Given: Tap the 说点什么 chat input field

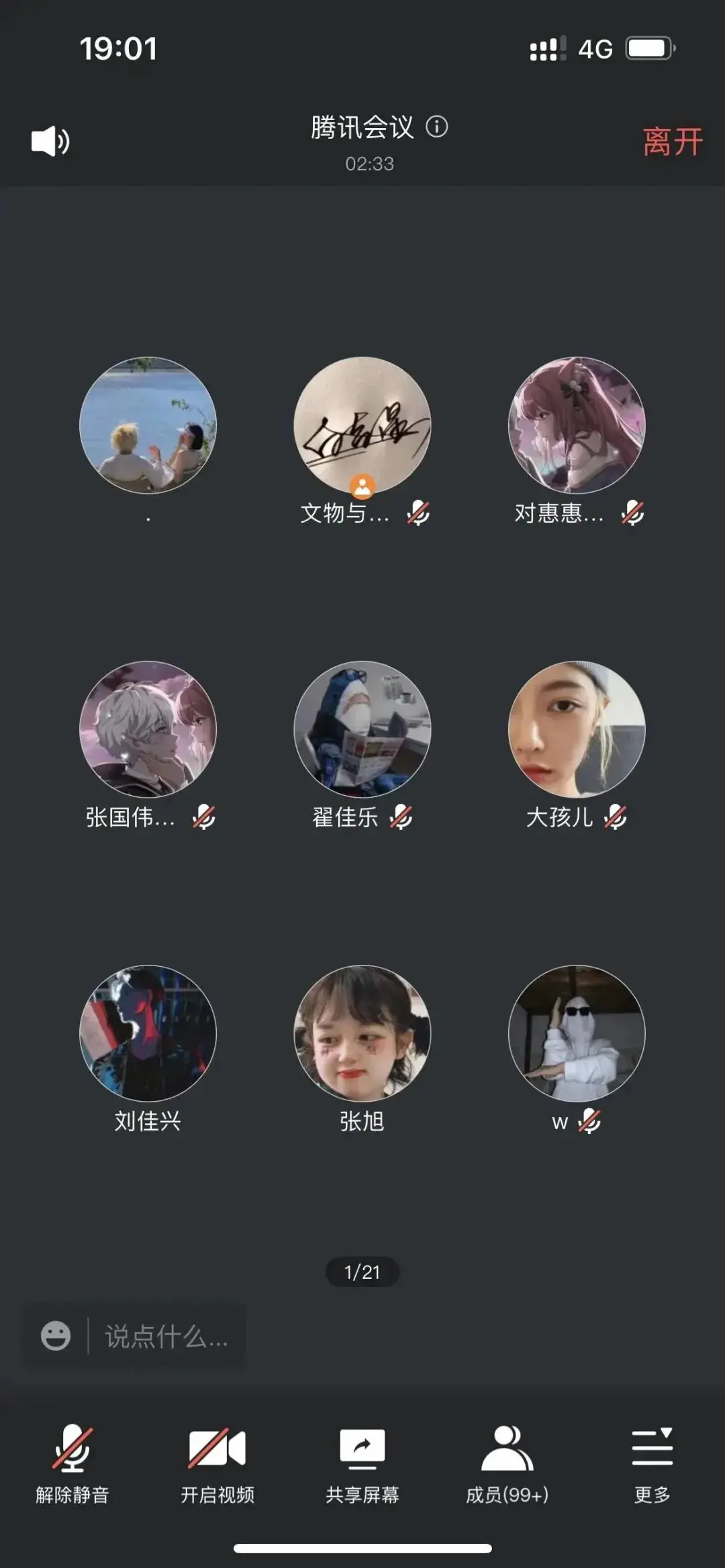Looking at the screenshot, I should click(166, 1337).
